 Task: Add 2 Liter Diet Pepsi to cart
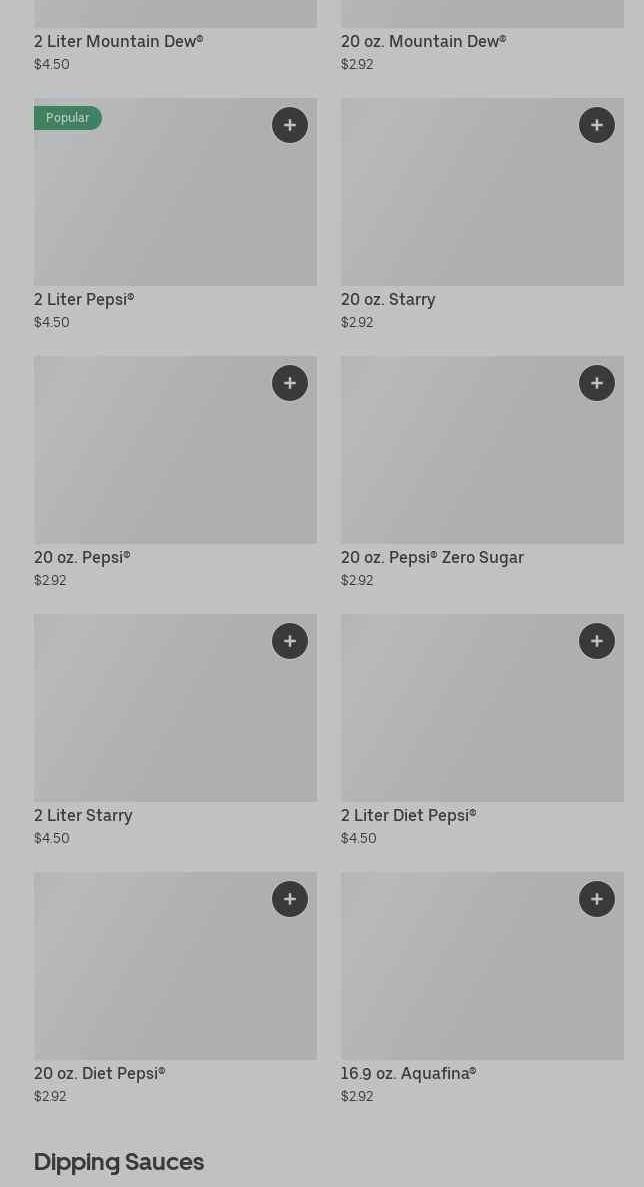[597, 641]
